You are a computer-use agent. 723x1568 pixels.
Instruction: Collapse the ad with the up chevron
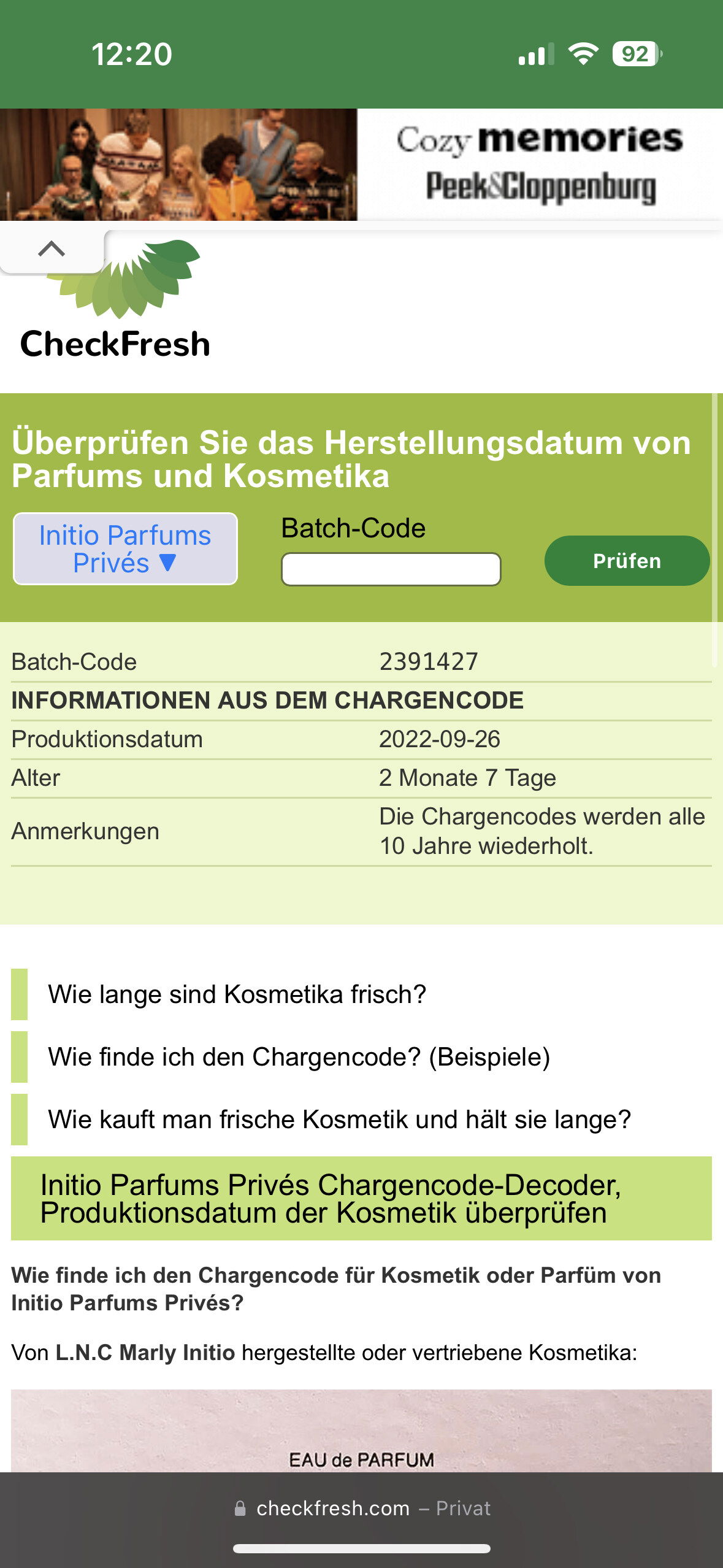pos(52,249)
